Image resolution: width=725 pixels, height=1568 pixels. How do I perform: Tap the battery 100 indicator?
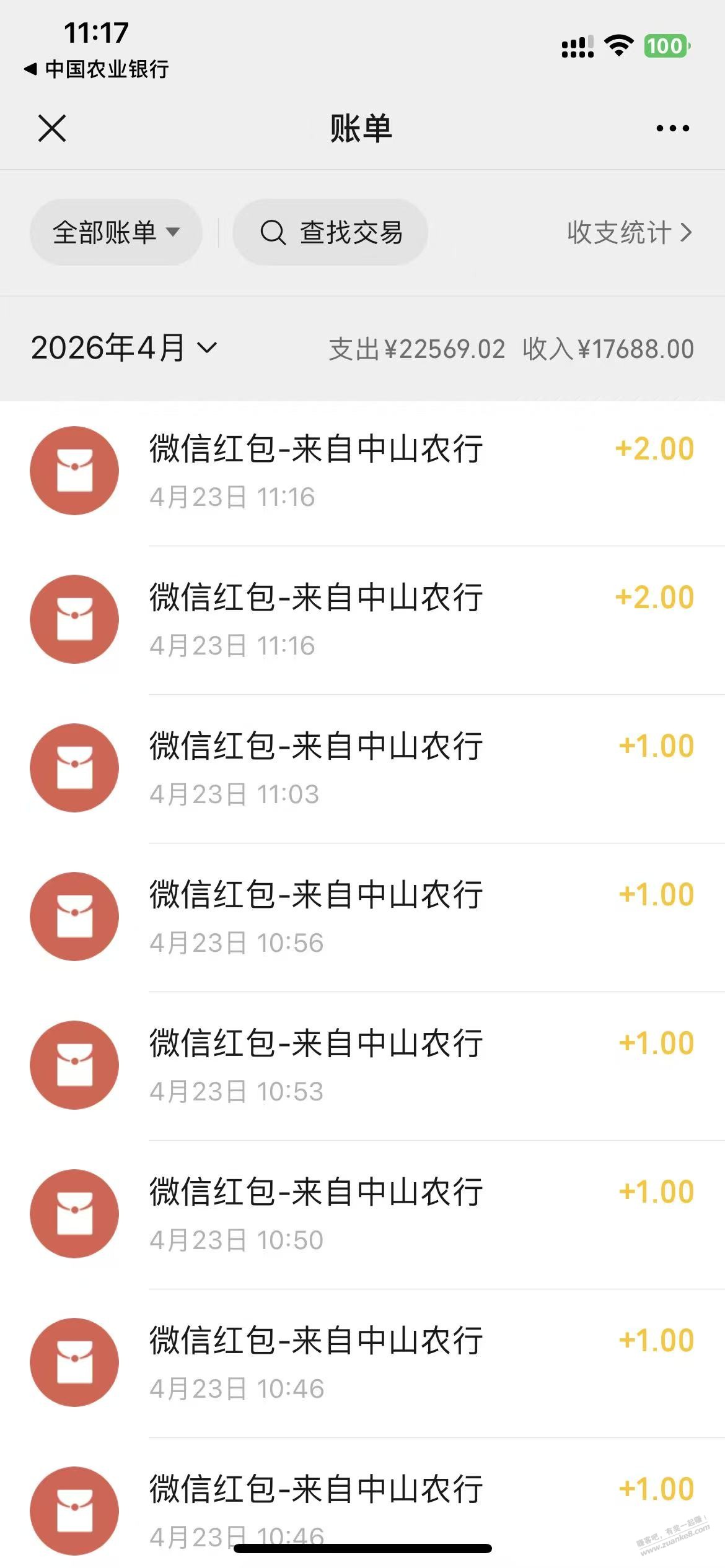(665, 45)
